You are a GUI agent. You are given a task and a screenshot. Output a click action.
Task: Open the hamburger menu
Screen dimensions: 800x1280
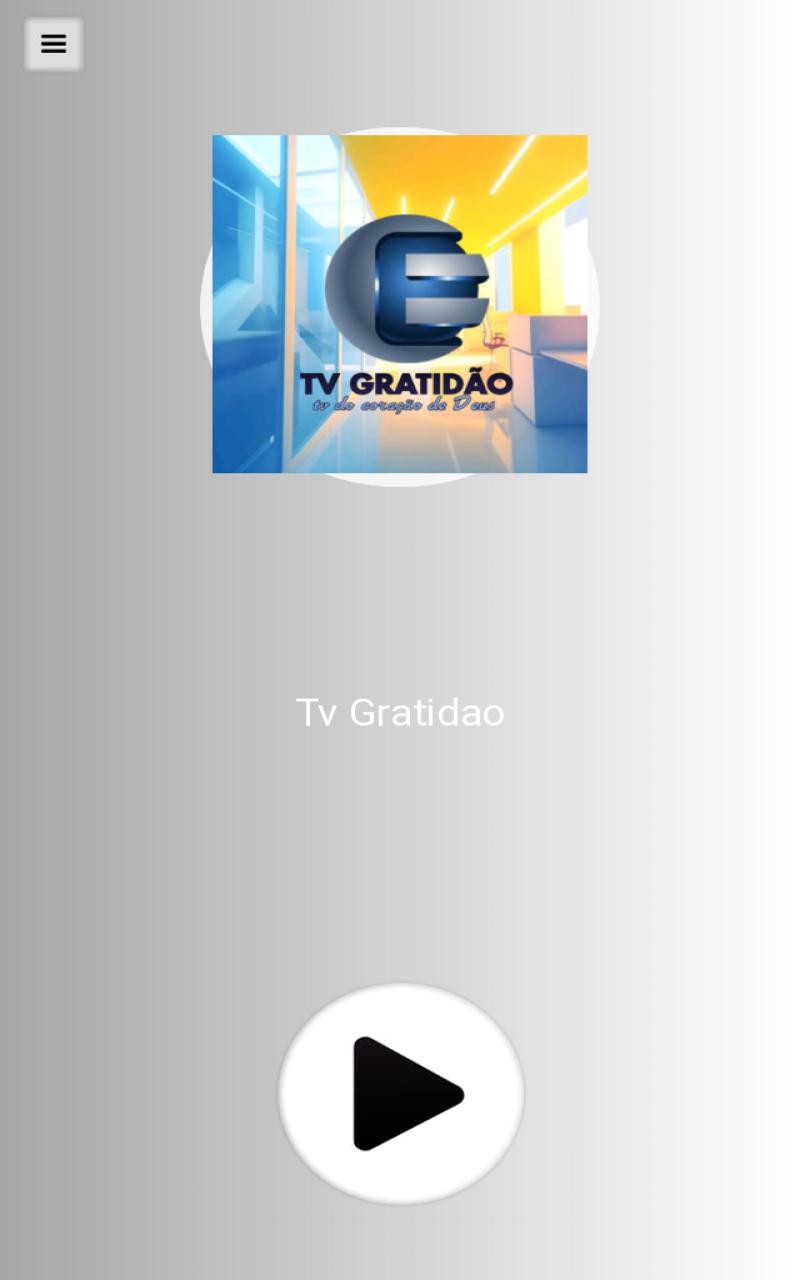(53, 44)
